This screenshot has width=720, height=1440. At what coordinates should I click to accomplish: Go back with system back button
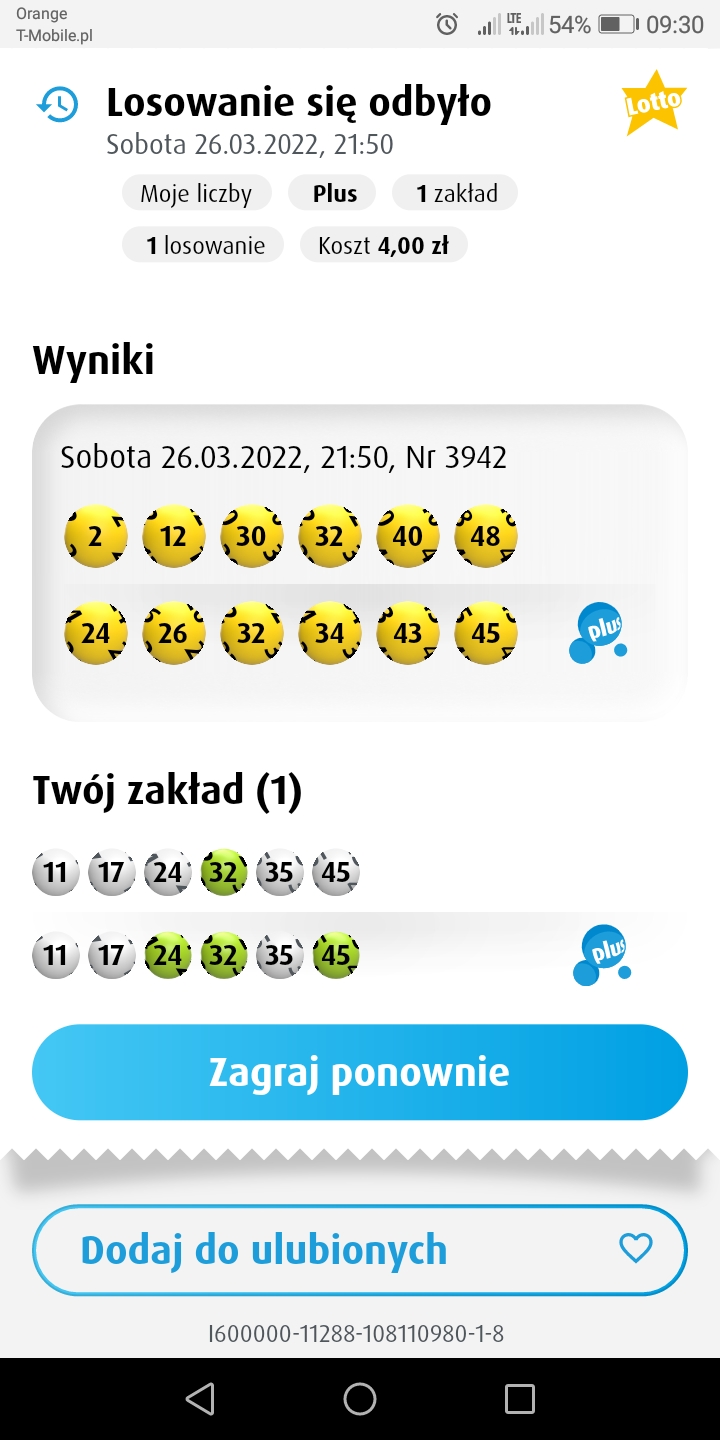click(x=200, y=1398)
